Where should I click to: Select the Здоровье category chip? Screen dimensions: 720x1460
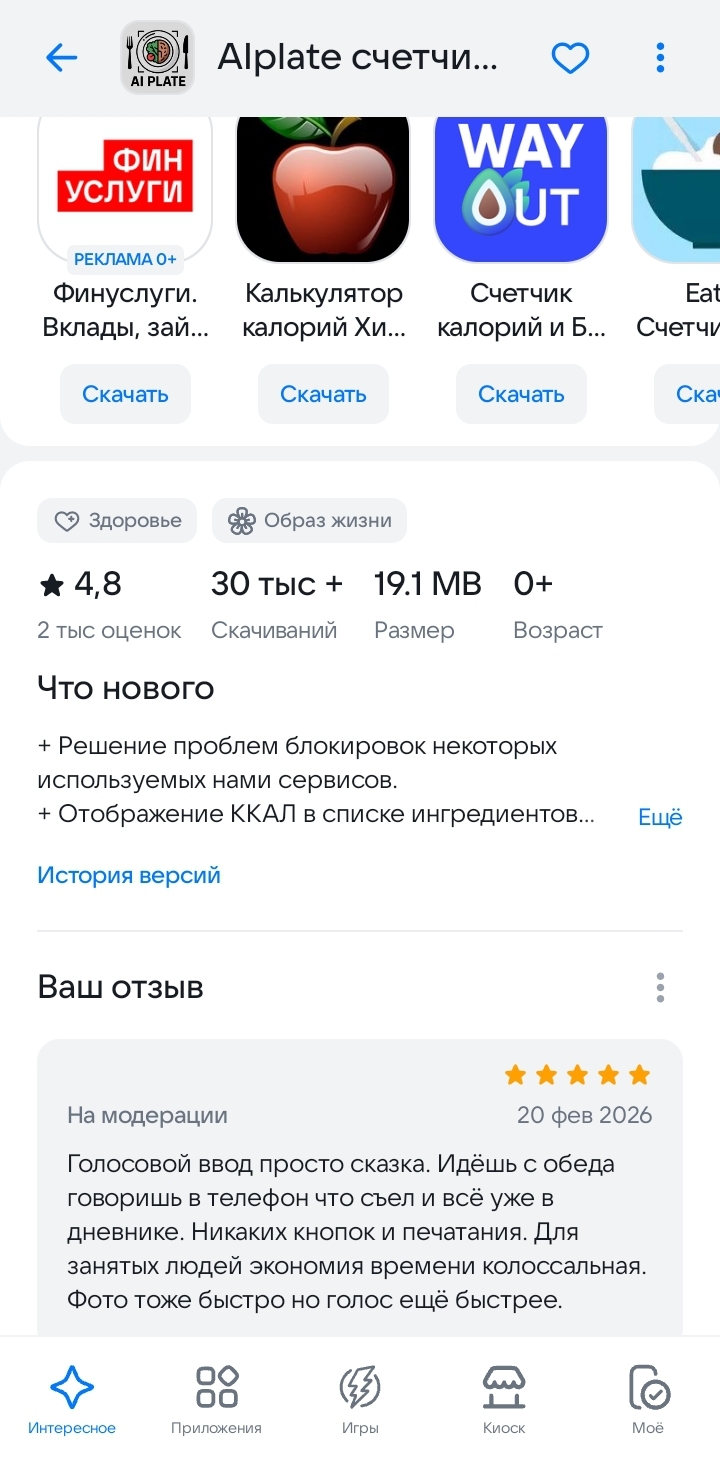pyautogui.click(x=117, y=520)
